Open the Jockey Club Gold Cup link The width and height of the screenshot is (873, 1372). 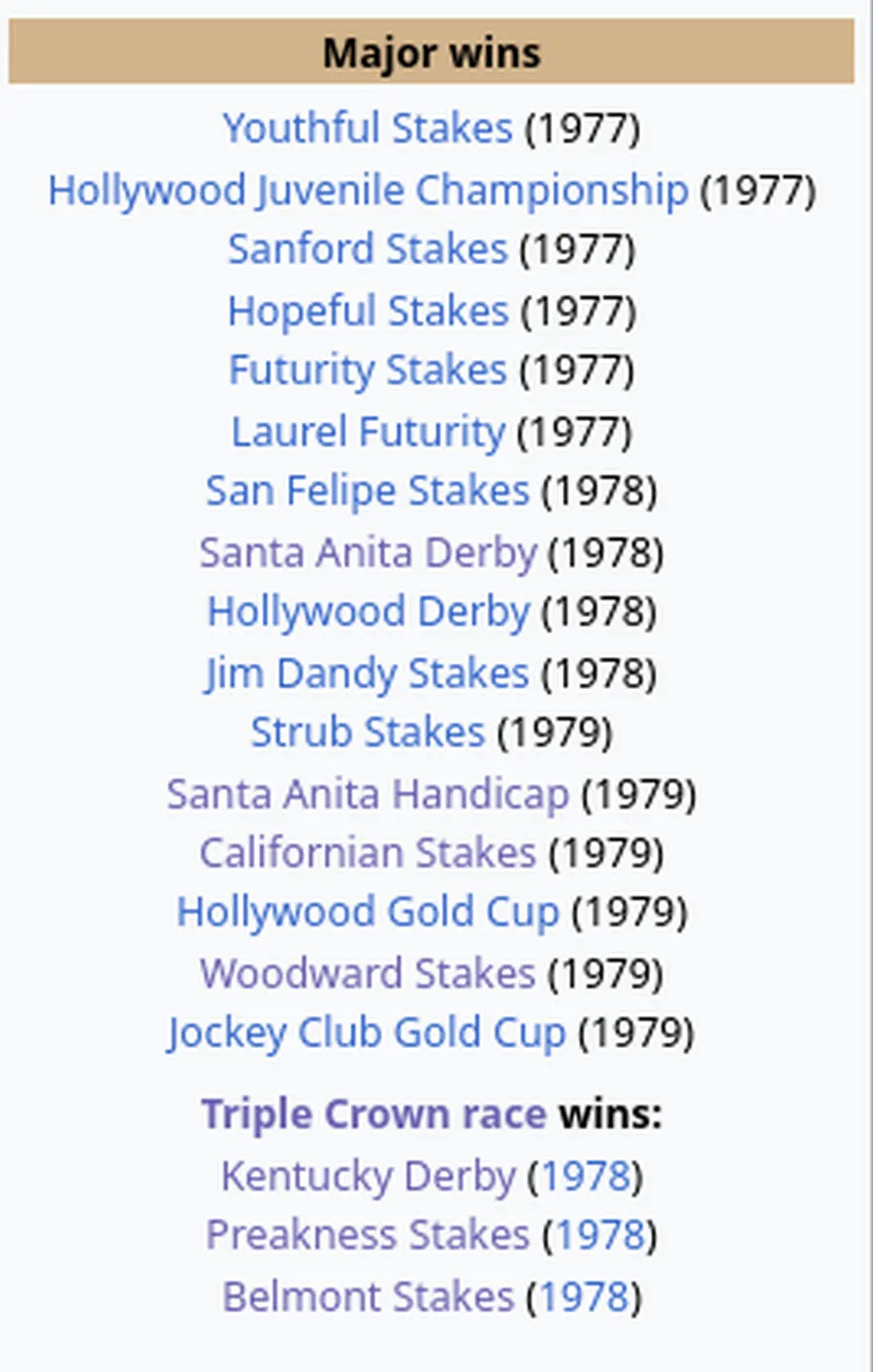tap(368, 1033)
